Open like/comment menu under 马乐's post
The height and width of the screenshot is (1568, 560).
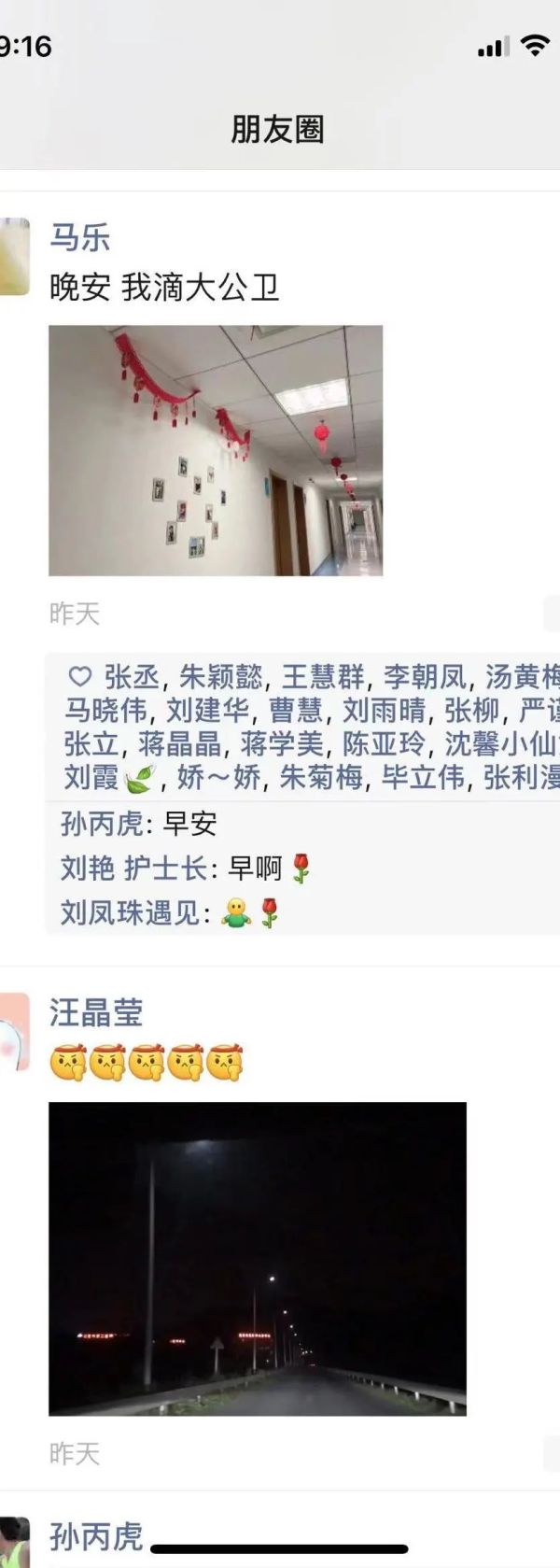tap(552, 614)
